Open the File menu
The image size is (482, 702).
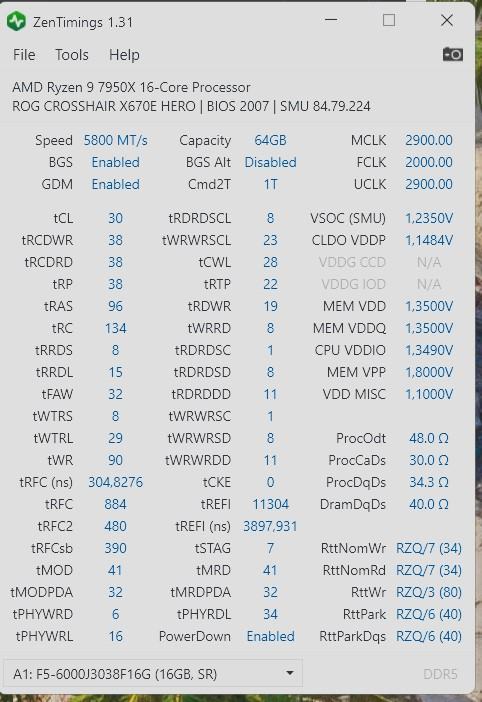click(x=24, y=55)
